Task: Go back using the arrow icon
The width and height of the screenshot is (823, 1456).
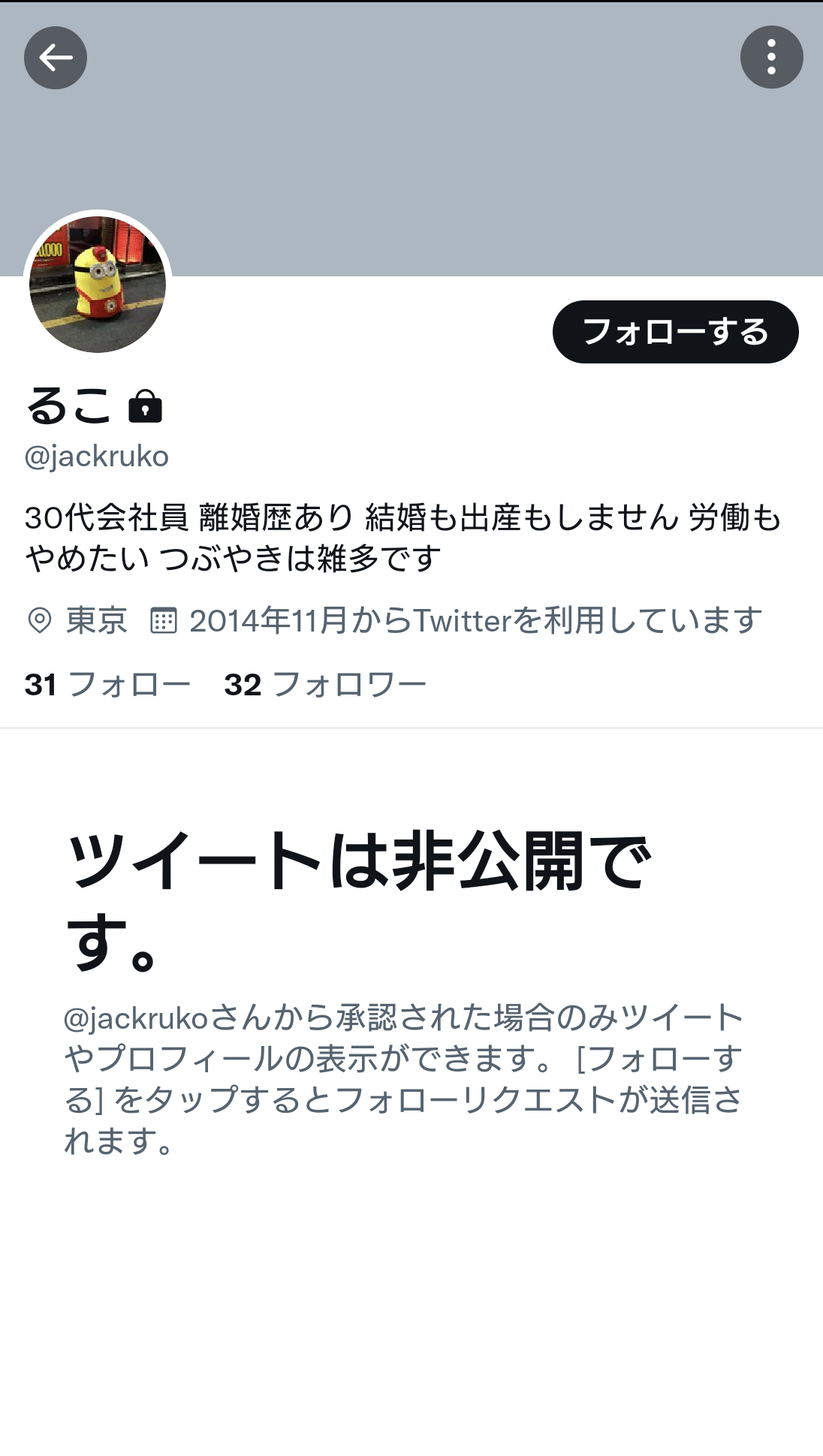Action: pyautogui.click(x=56, y=58)
